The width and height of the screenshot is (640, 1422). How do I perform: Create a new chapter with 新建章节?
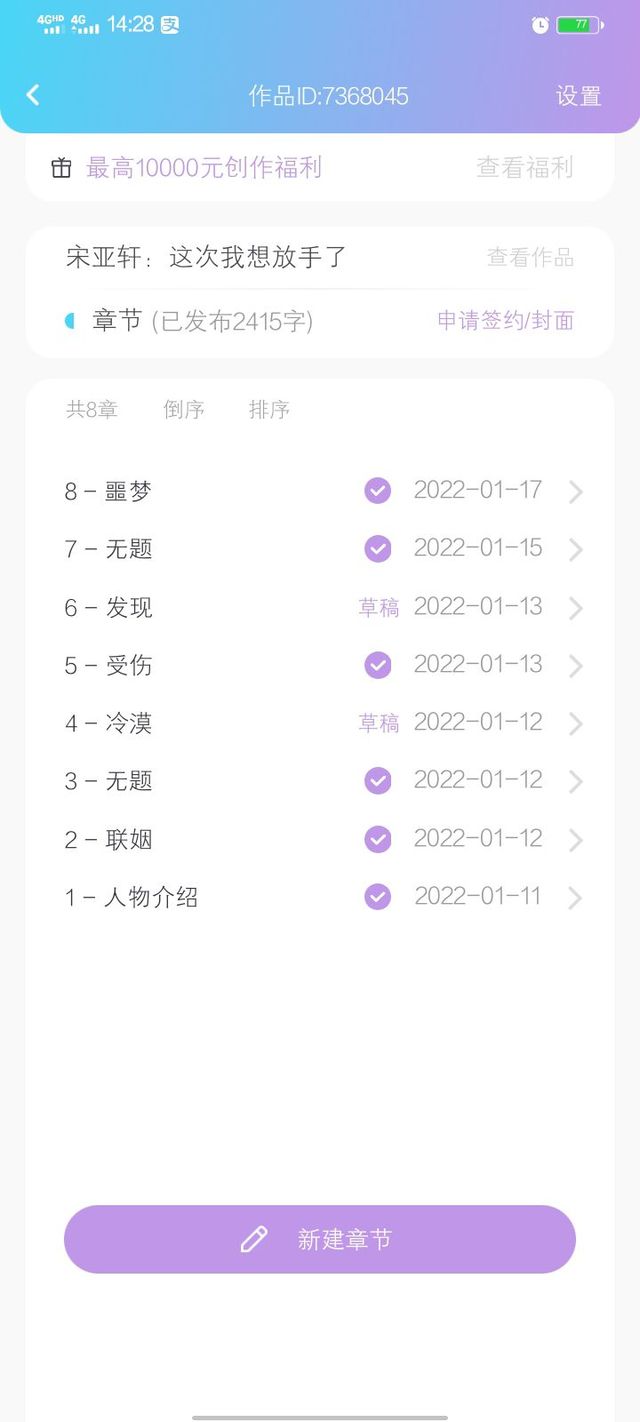320,1239
